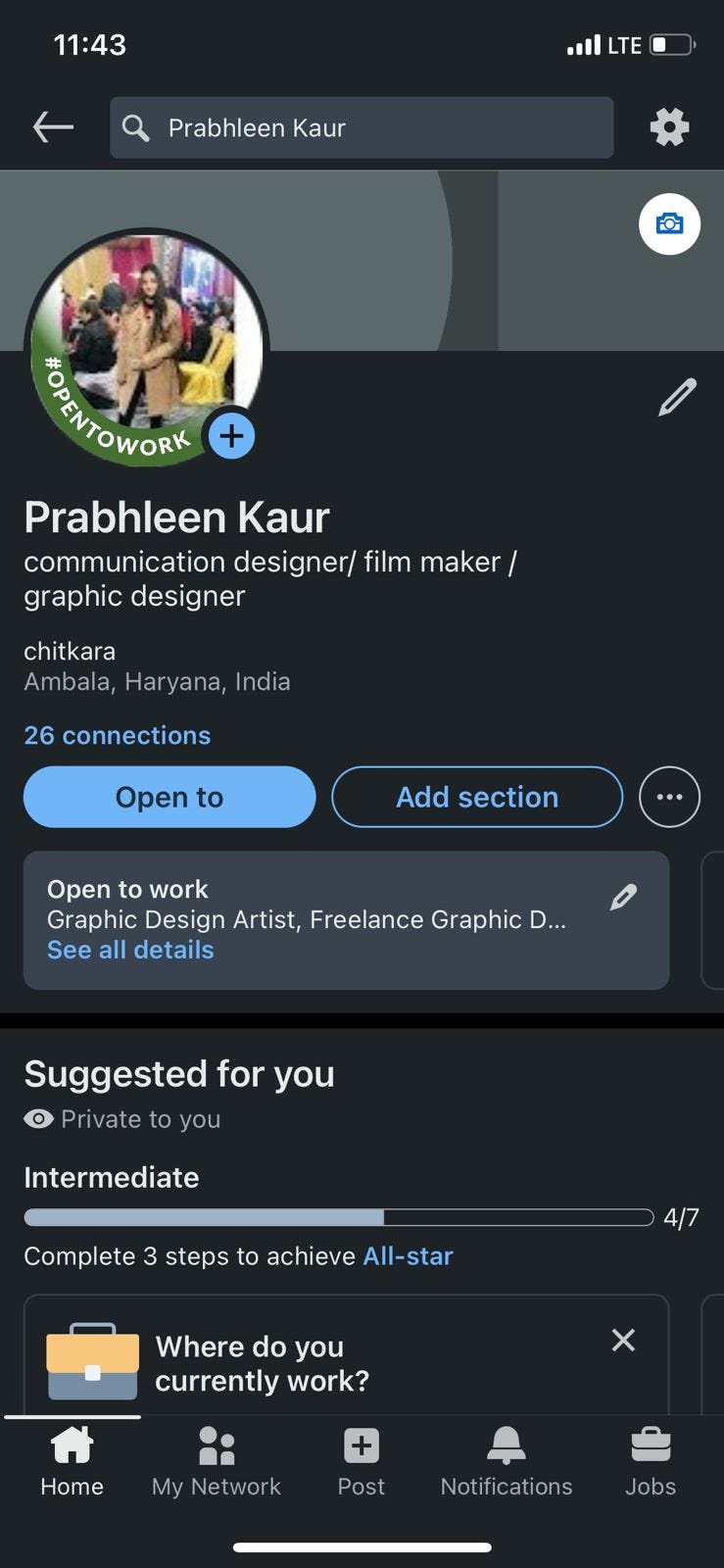Tap the plus icon on the profile photo
Viewport: 724px width, 1568px height.
[231, 435]
